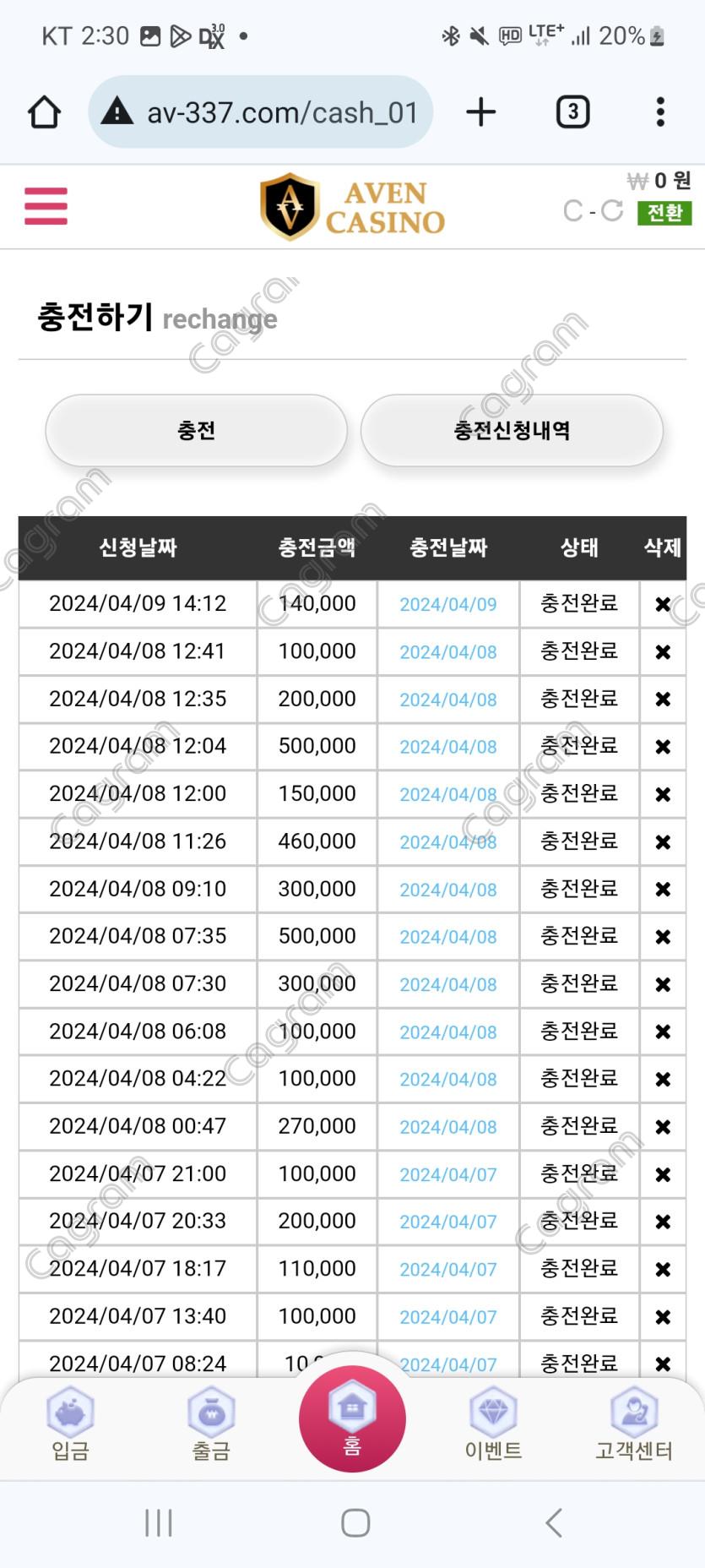This screenshot has height=1568, width=705.
Task: Go back with the system back button
Action: pos(554,1523)
